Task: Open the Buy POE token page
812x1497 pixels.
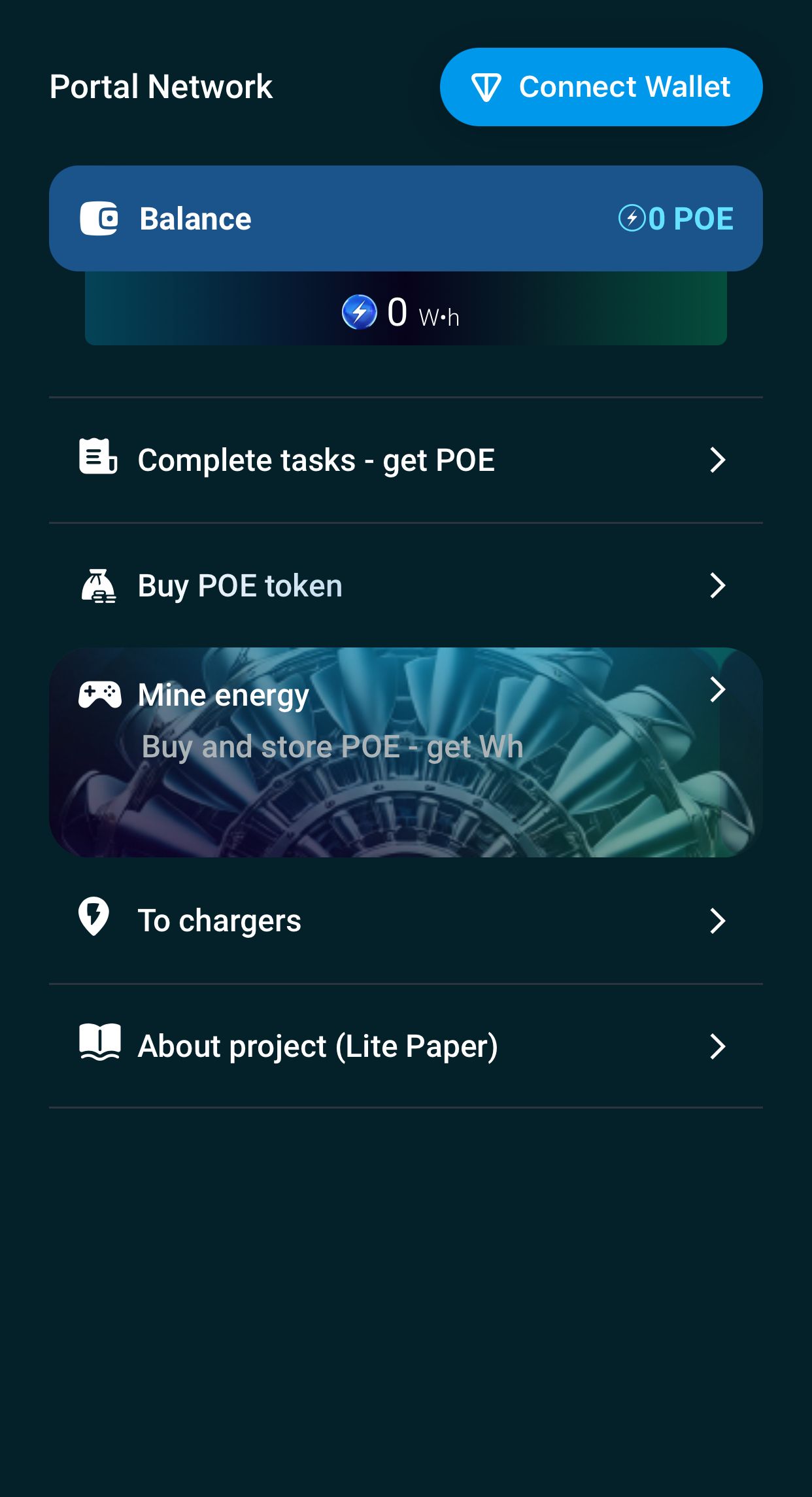Action: pyautogui.click(x=239, y=586)
